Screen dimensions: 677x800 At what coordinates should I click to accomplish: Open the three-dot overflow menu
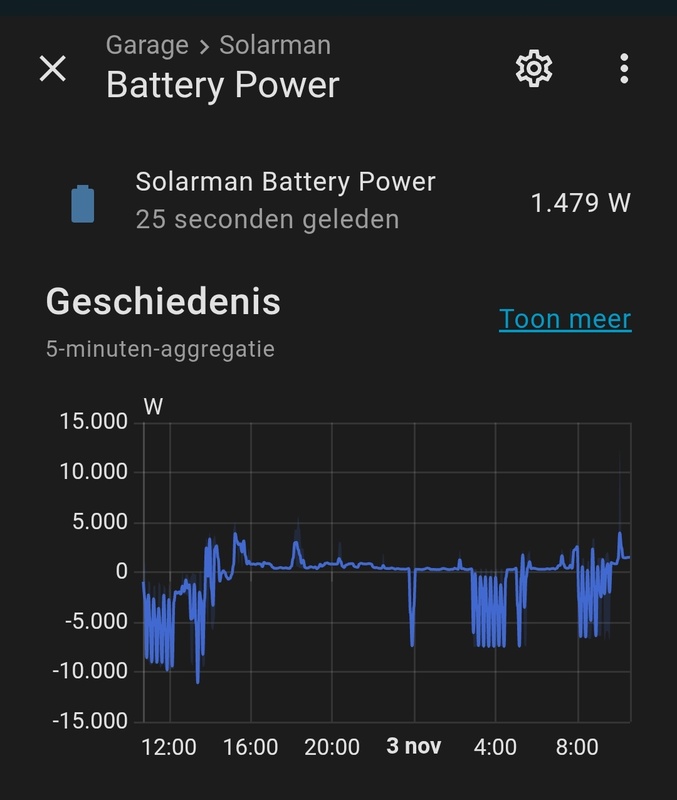624,68
